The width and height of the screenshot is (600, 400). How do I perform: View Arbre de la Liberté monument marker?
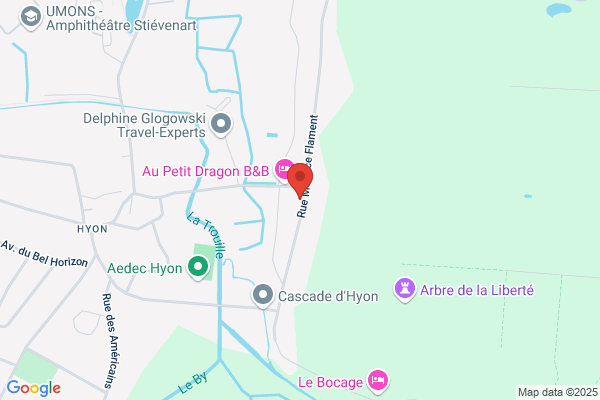(405, 289)
